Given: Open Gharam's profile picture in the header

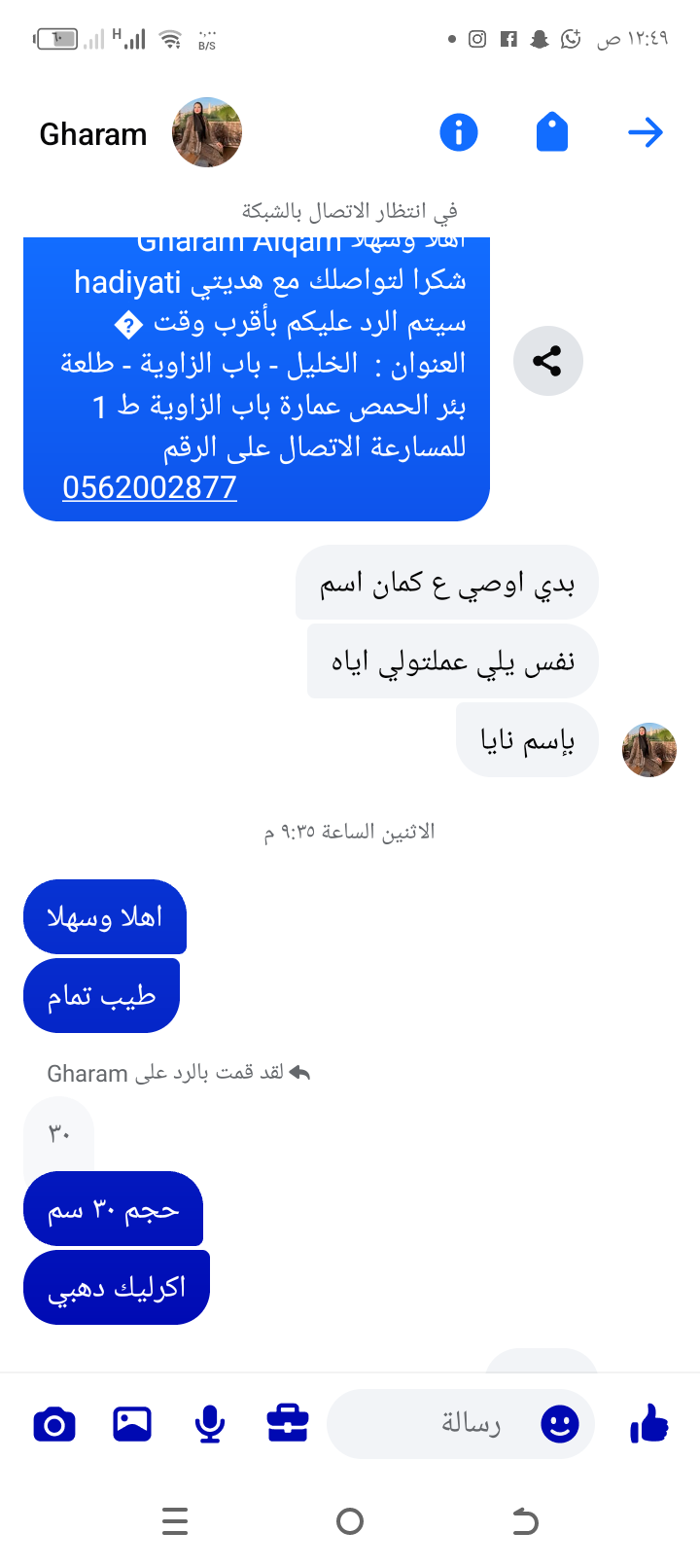Looking at the screenshot, I should [x=207, y=132].
